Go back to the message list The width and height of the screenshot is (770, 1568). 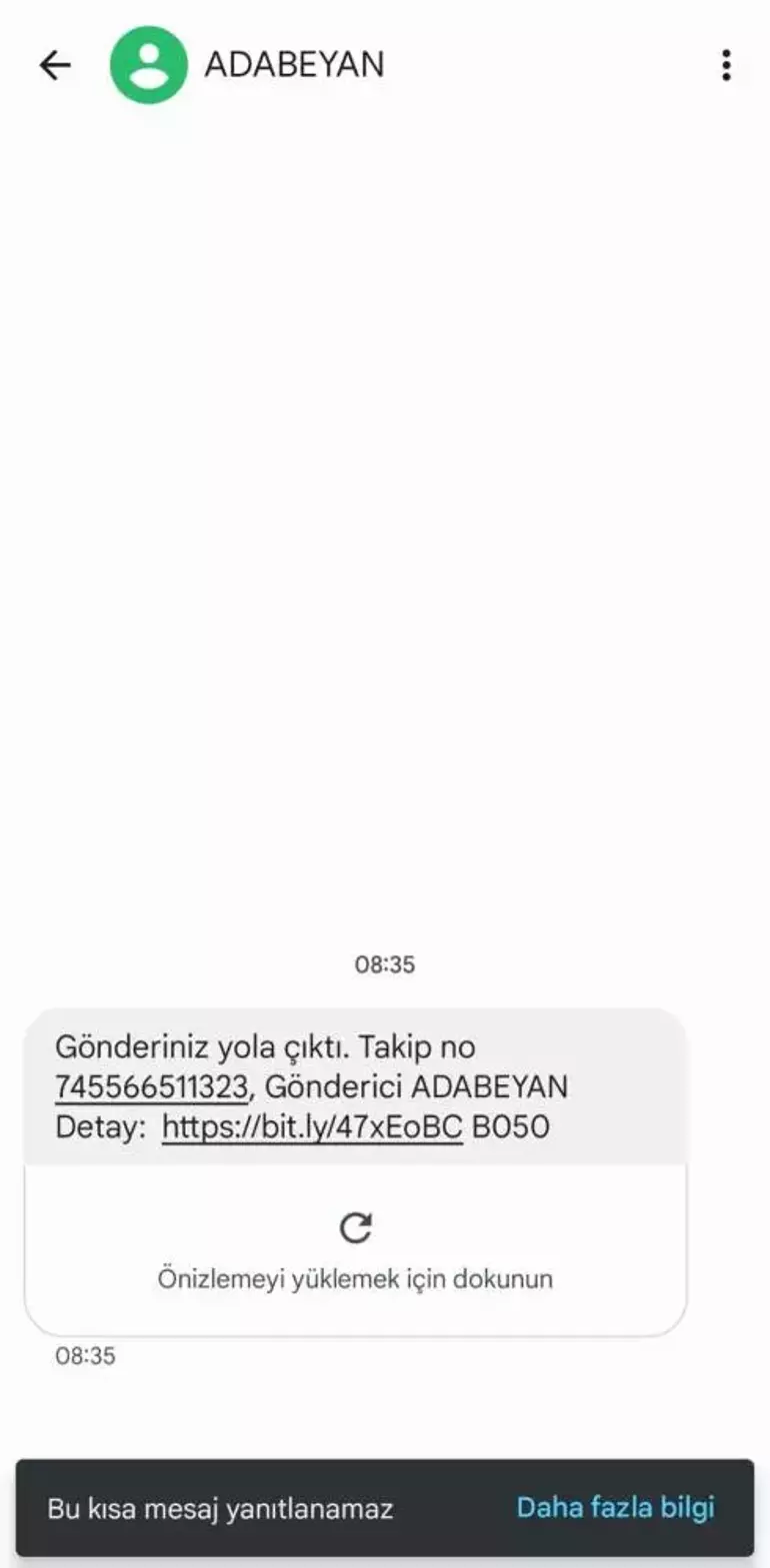(55, 66)
